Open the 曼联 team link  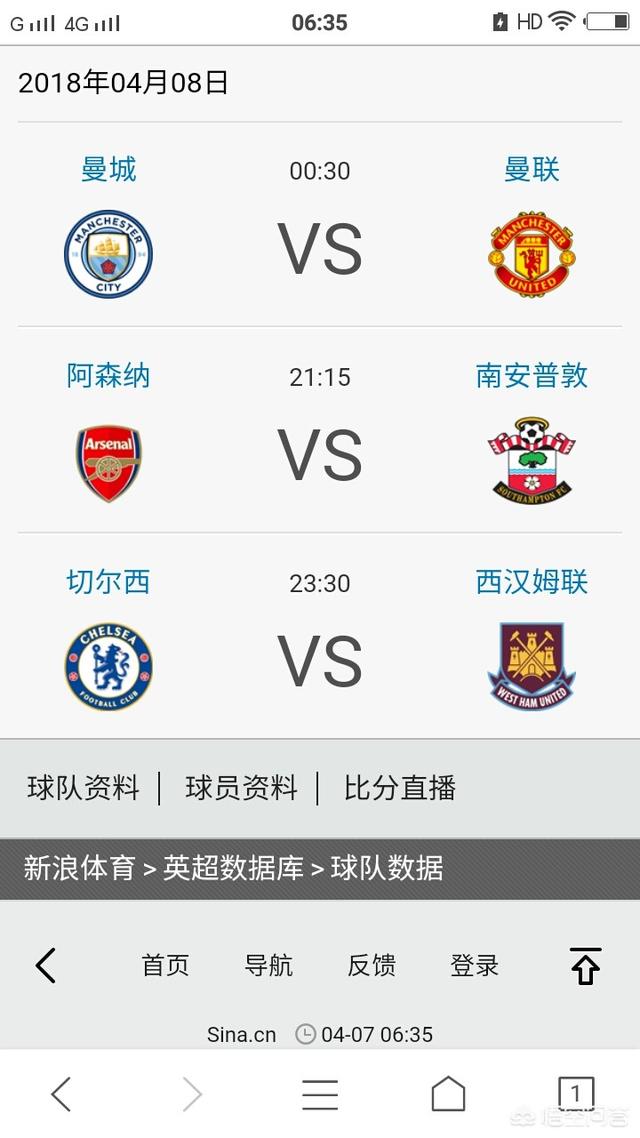pos(531,169)
